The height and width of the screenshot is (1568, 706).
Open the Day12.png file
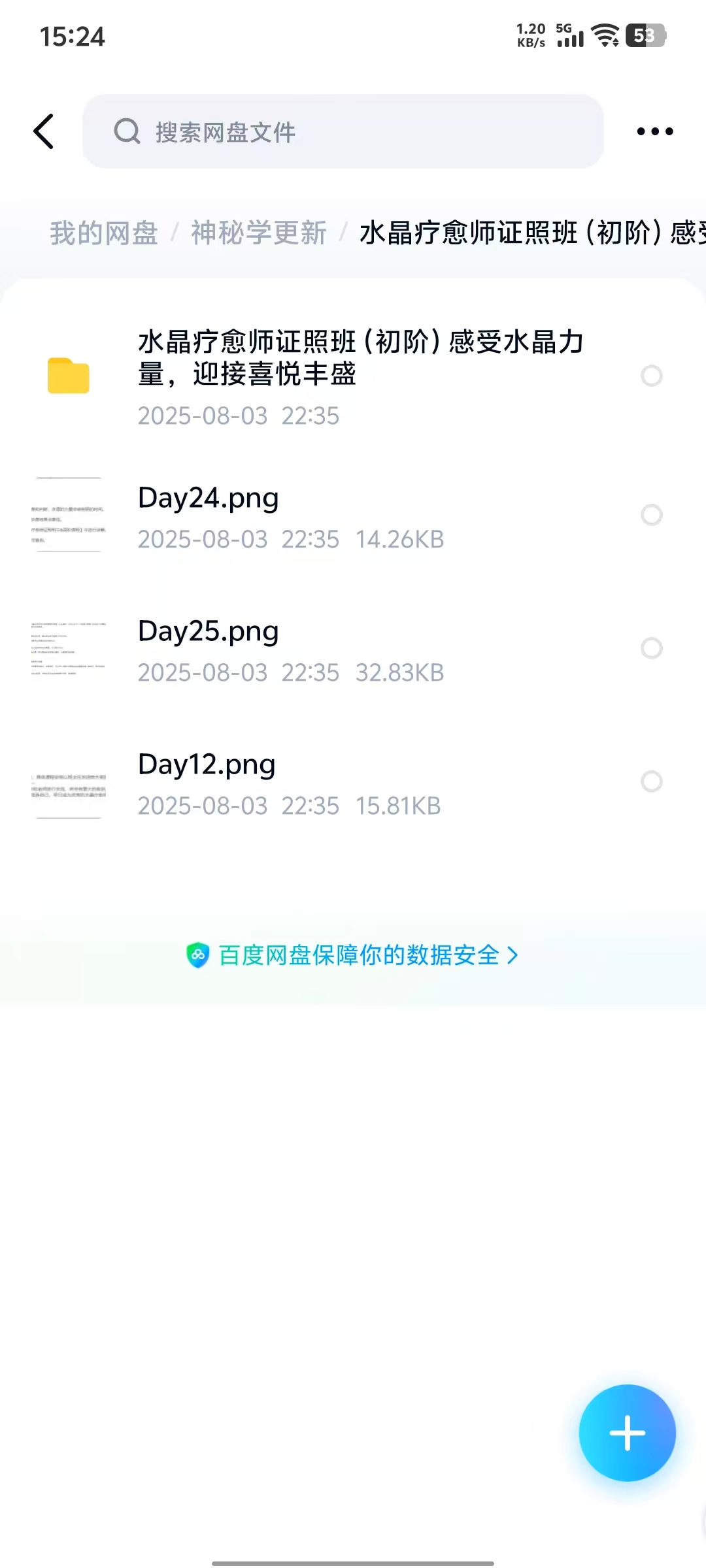click(290, 781)
